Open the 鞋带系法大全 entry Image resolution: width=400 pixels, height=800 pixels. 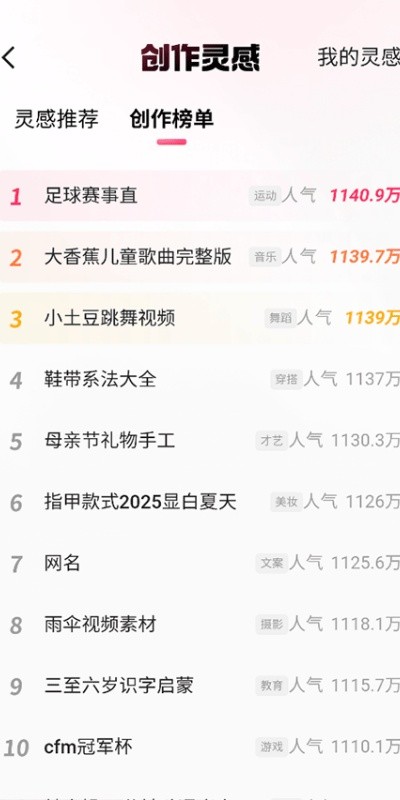click(200, 380)
